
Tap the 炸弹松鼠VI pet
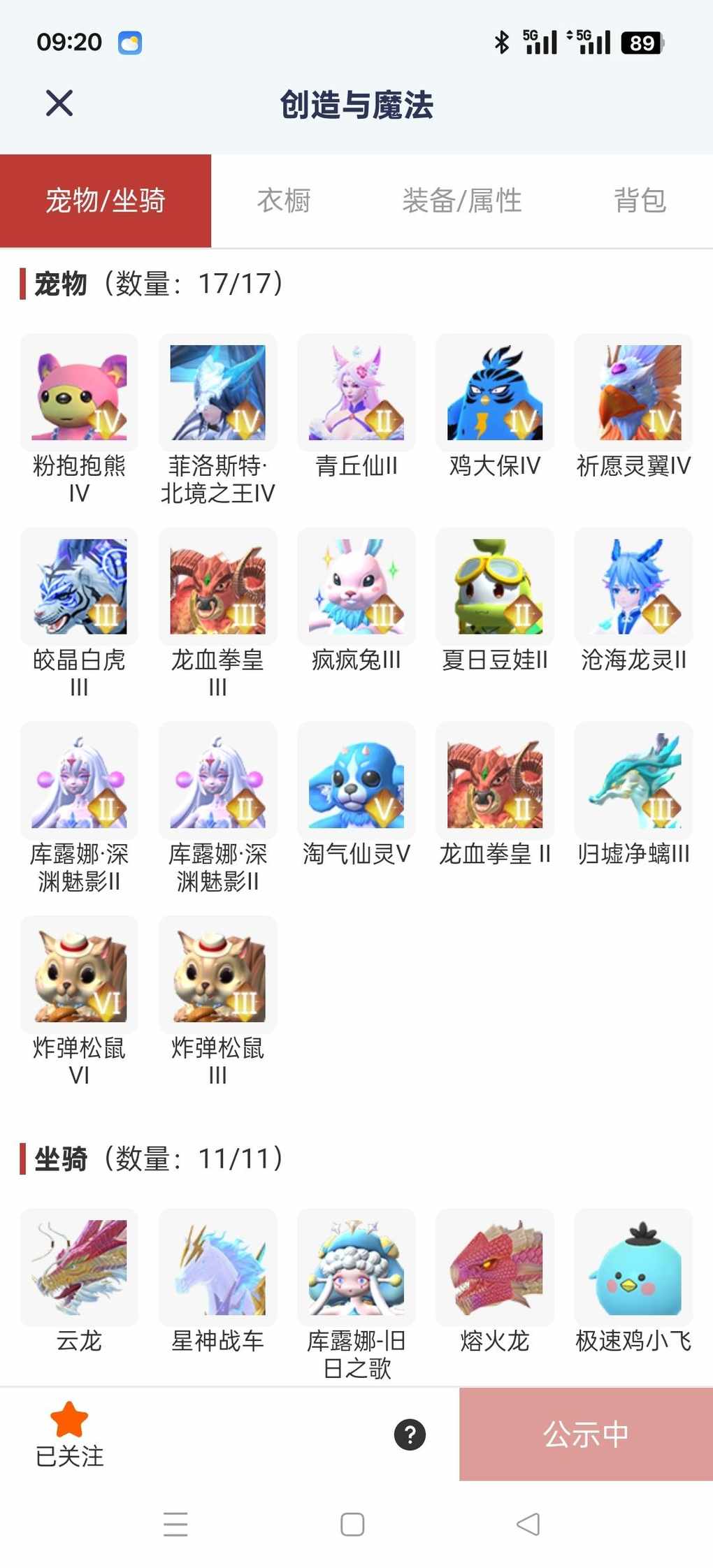[x=79, y=975]
